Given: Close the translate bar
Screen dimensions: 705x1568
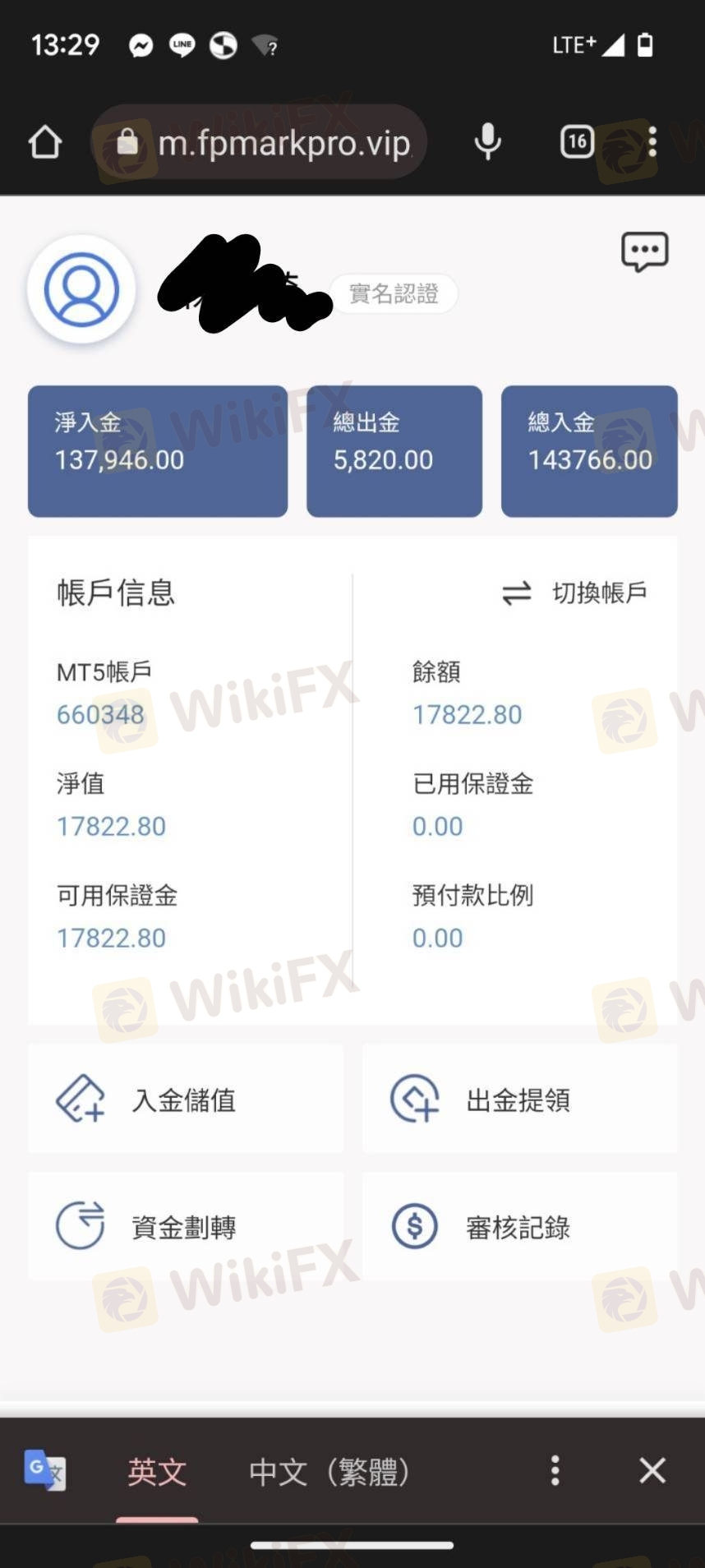Looking at the screenshot, I should click(652, 1470).
